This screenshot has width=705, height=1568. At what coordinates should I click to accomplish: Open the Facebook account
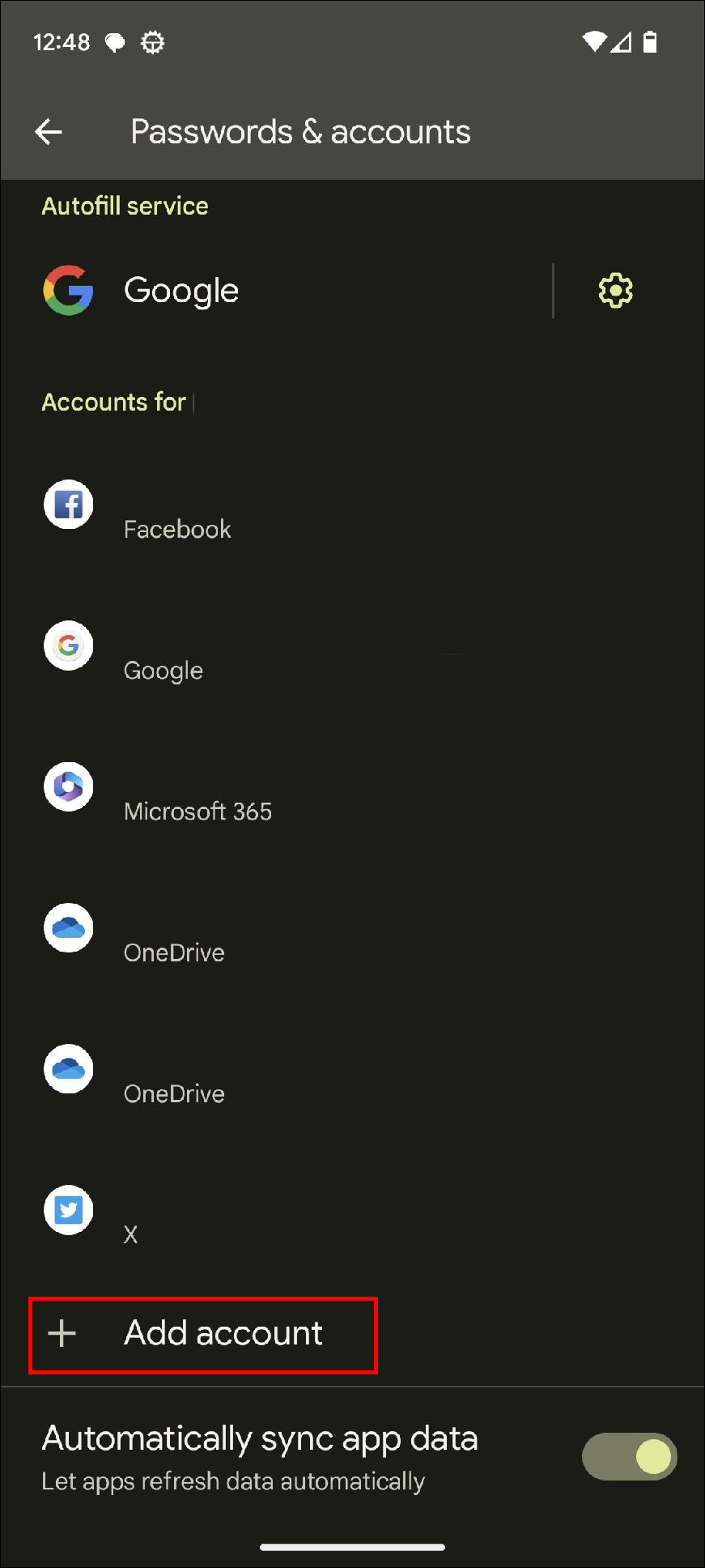[178, 515]
